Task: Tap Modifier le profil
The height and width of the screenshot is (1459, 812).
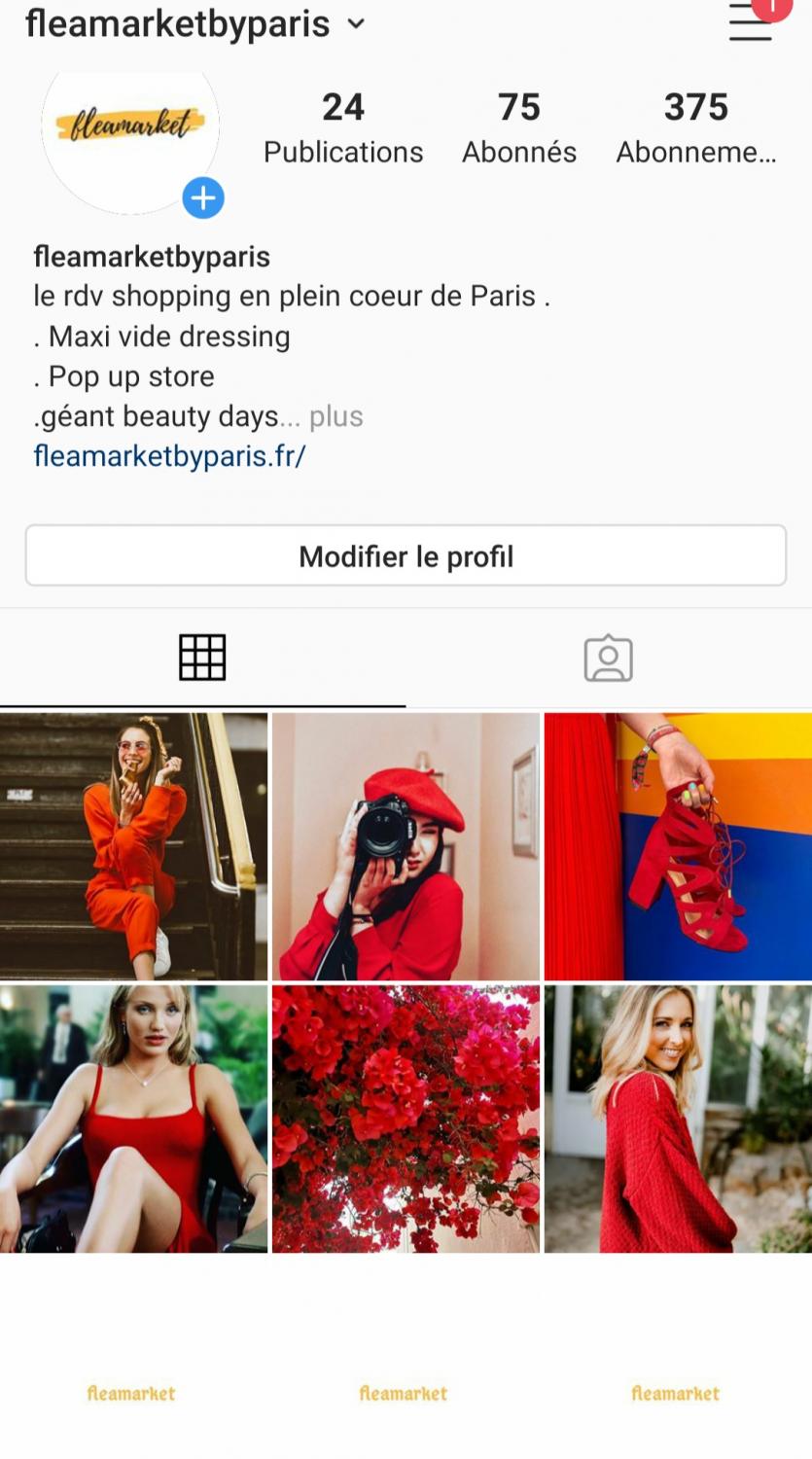Action: click(x=406, y=556)
